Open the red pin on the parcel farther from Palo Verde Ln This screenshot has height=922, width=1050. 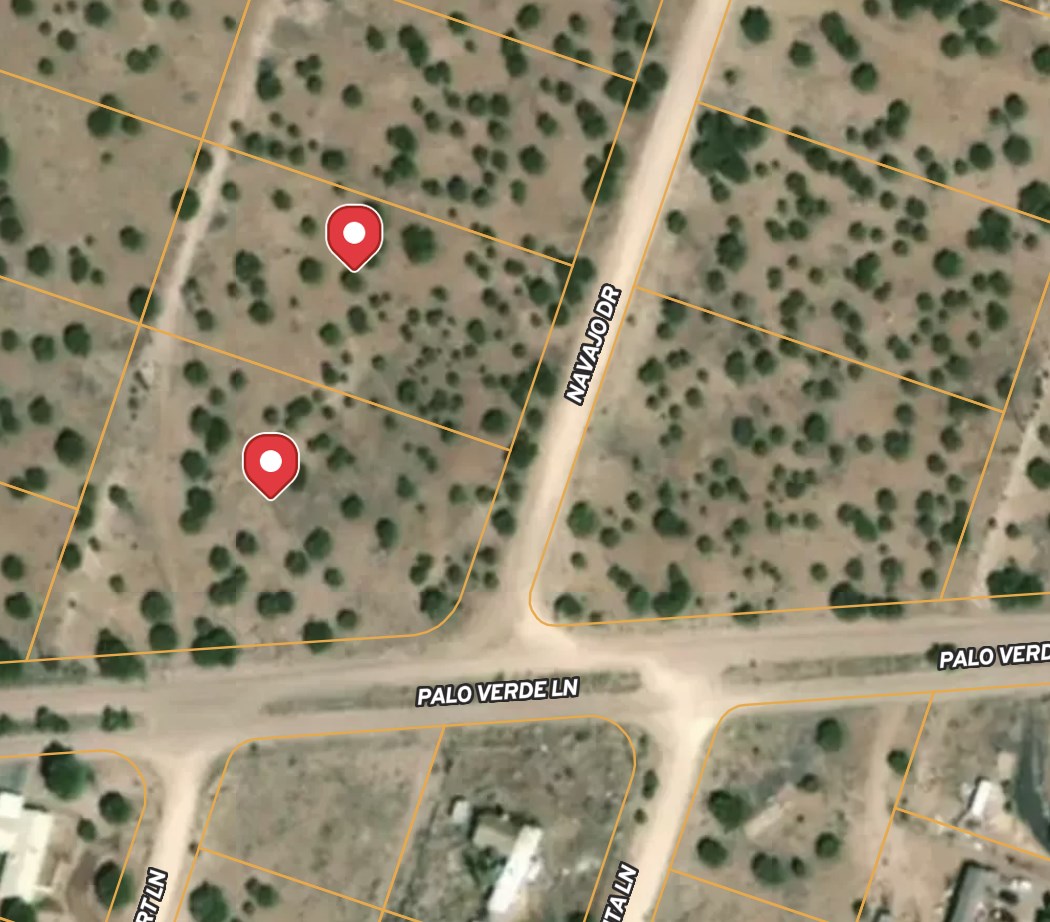click(354, 235)
